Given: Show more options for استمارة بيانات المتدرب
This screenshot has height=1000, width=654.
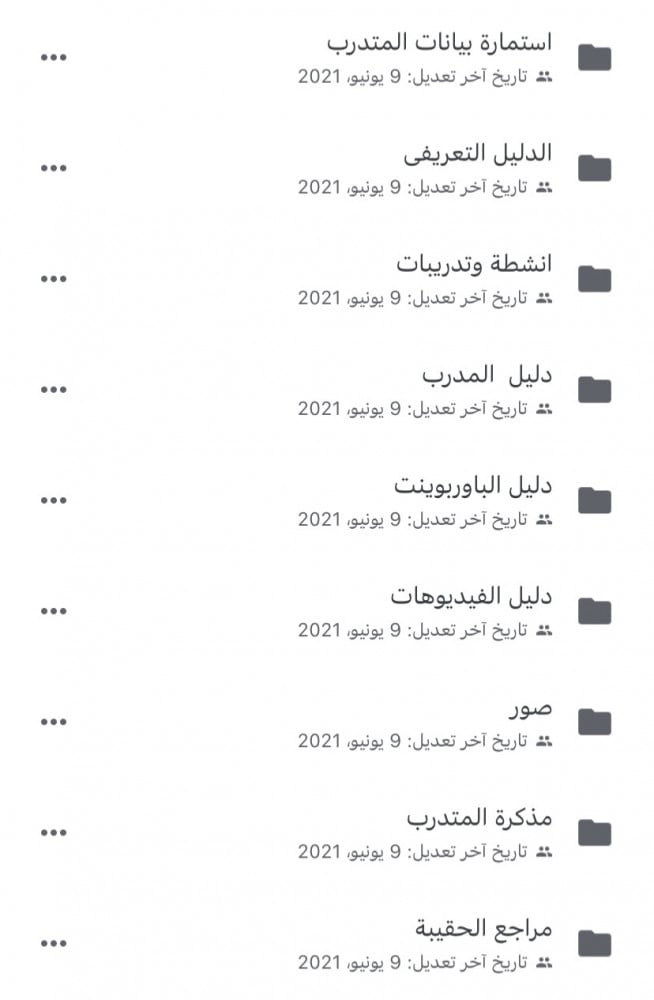Looking at the screenshot, I should click(x=53, y=58).
